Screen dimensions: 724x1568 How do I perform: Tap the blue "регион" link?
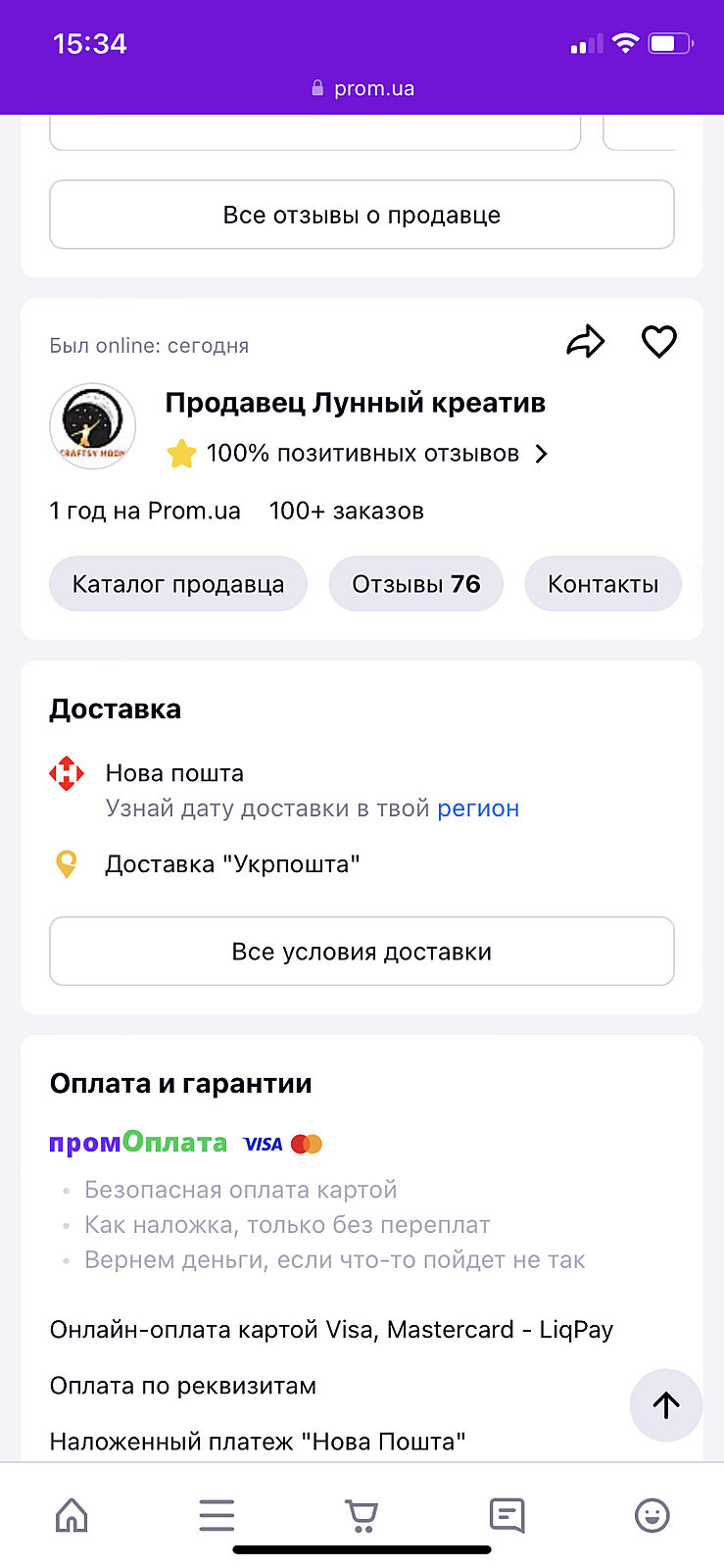[x=478, y=808]
